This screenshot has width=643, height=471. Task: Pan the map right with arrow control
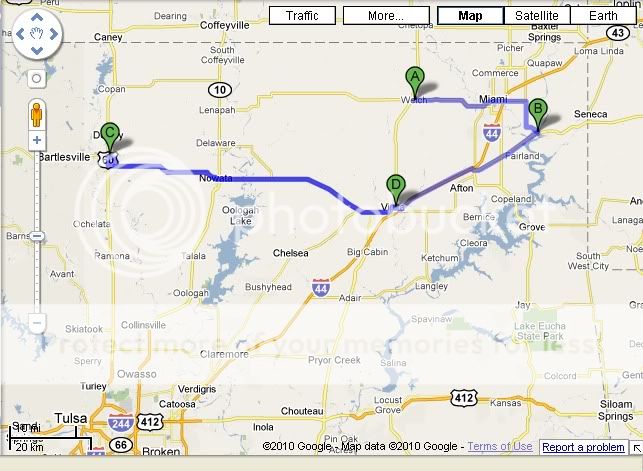coord(53,36)
